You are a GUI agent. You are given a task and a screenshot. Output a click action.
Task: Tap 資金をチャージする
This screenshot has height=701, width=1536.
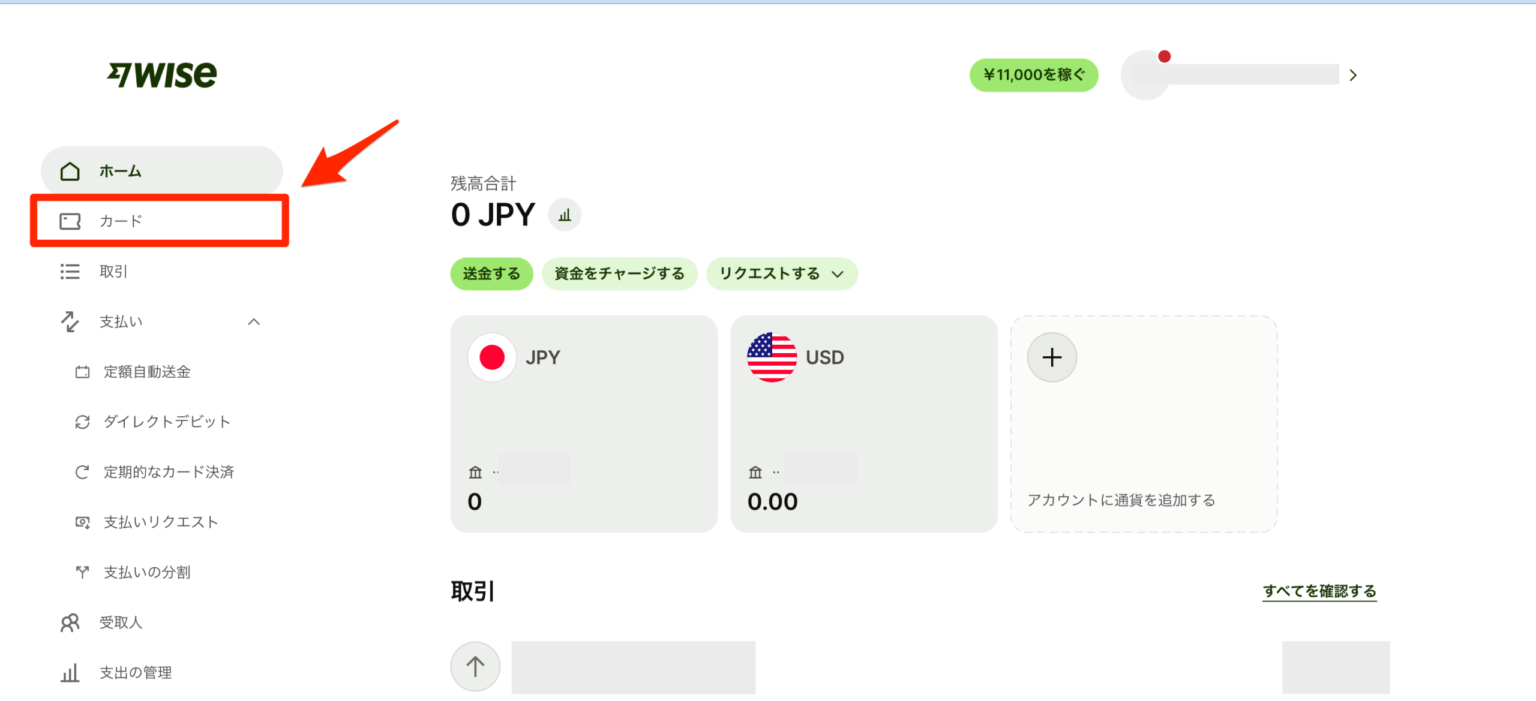click(620, 274)
